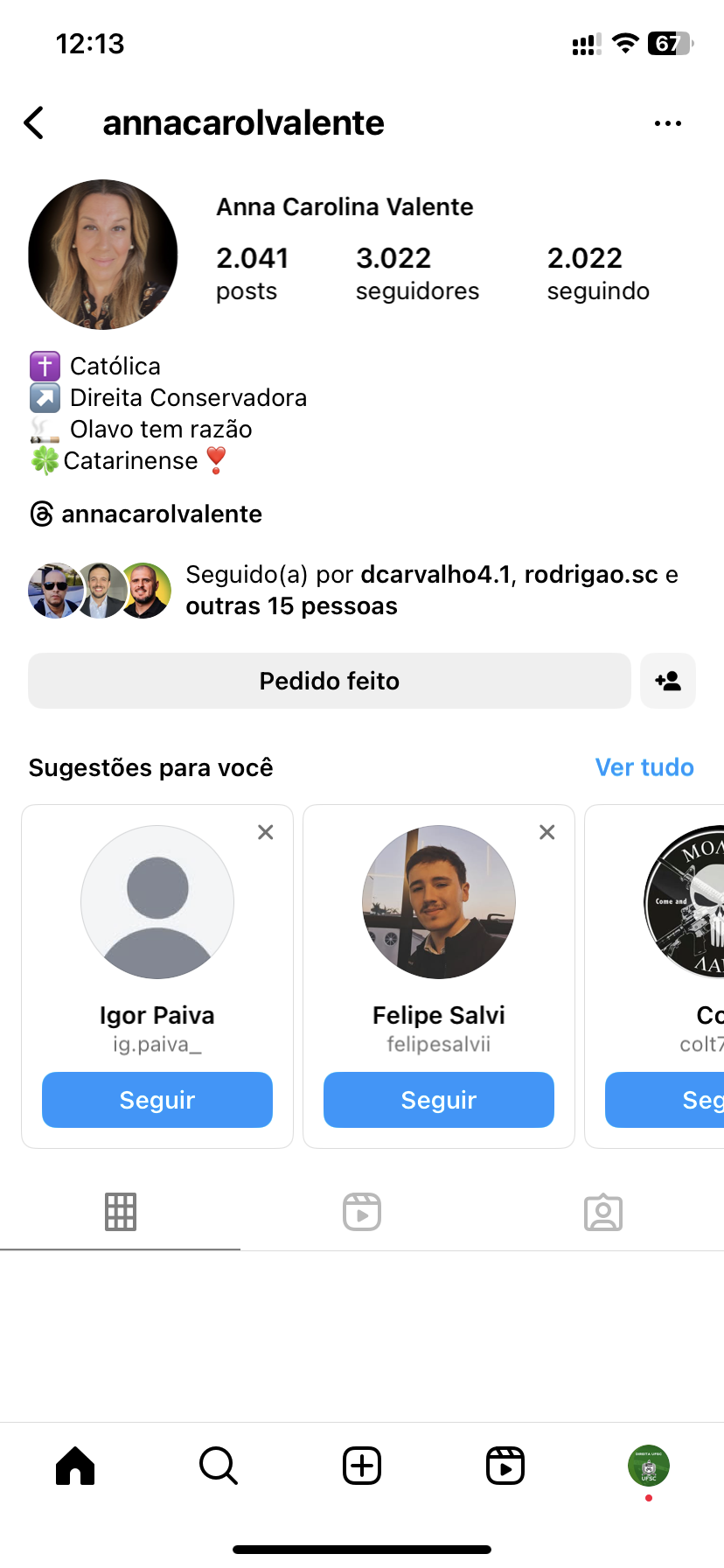Open Search from bottom navigation
Image resolution: width=724 pixels, height=1568 pixels.
pos(219,1466)
